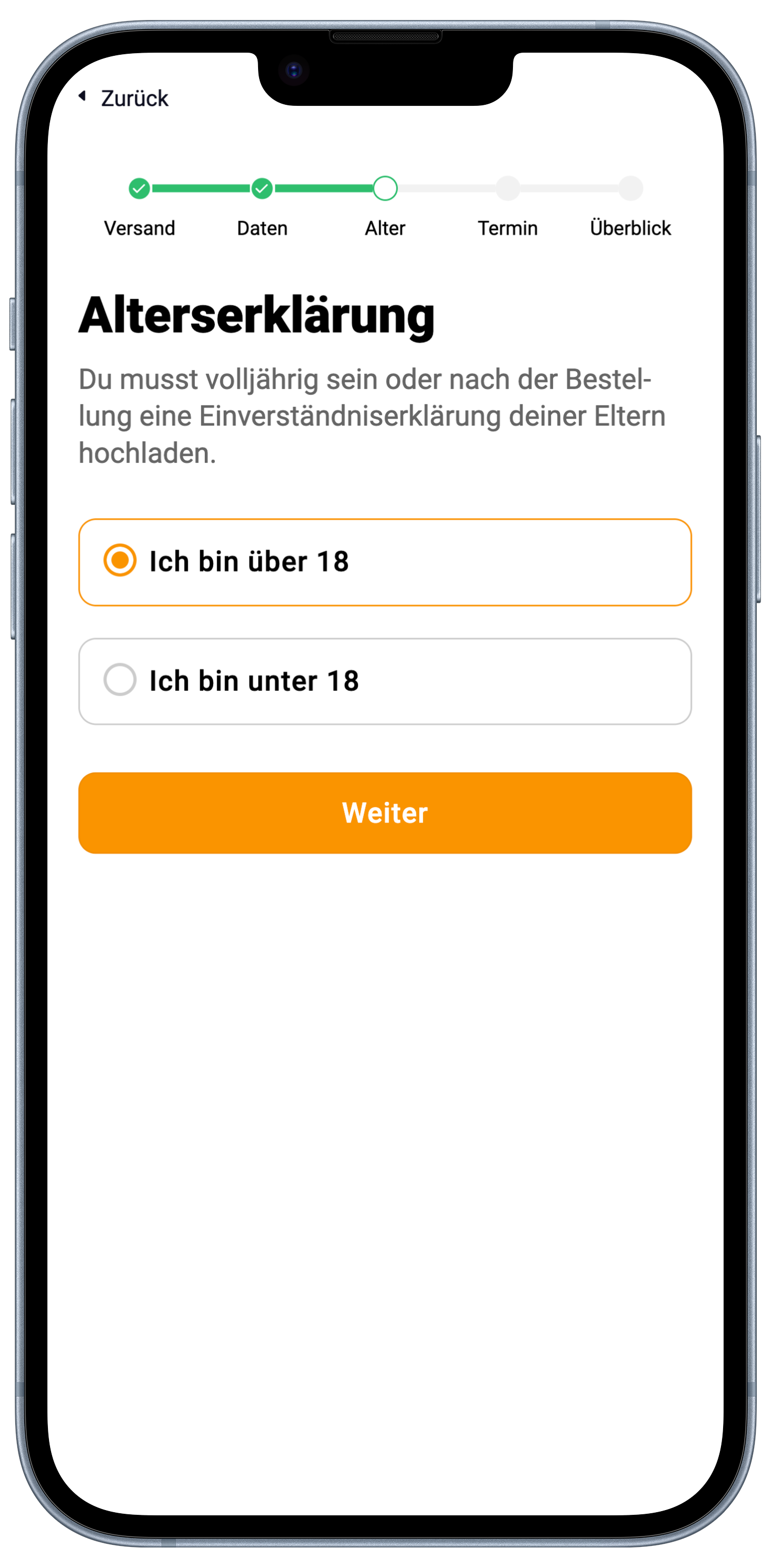Go back with the Zurück button
771x1568 pixels.
coord(124,98)
